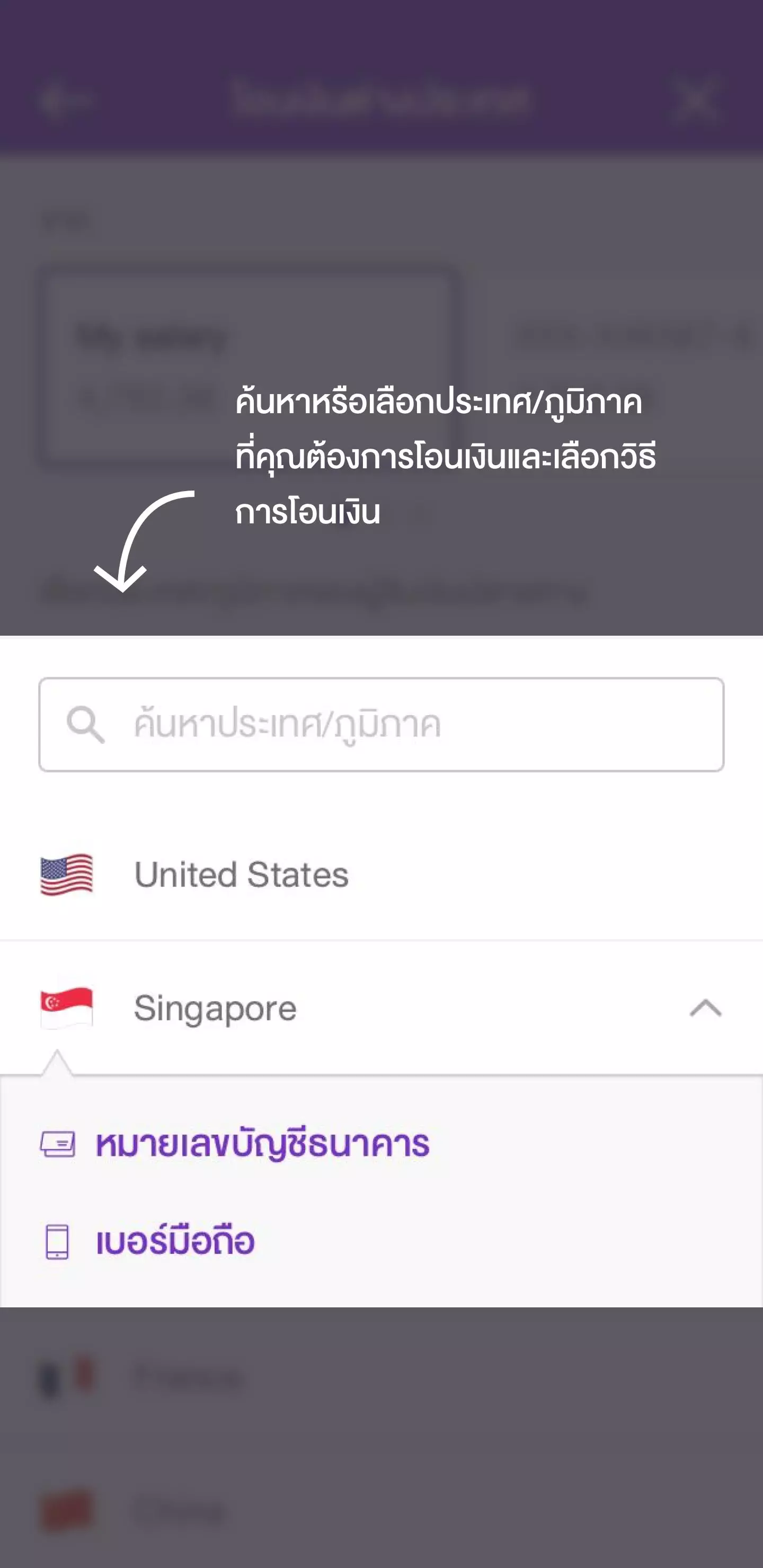Screen dimensions: 763x1568
Task: Collapse the Singapore transfer options
Action: pyautogui.click(x=705, y=1008)
